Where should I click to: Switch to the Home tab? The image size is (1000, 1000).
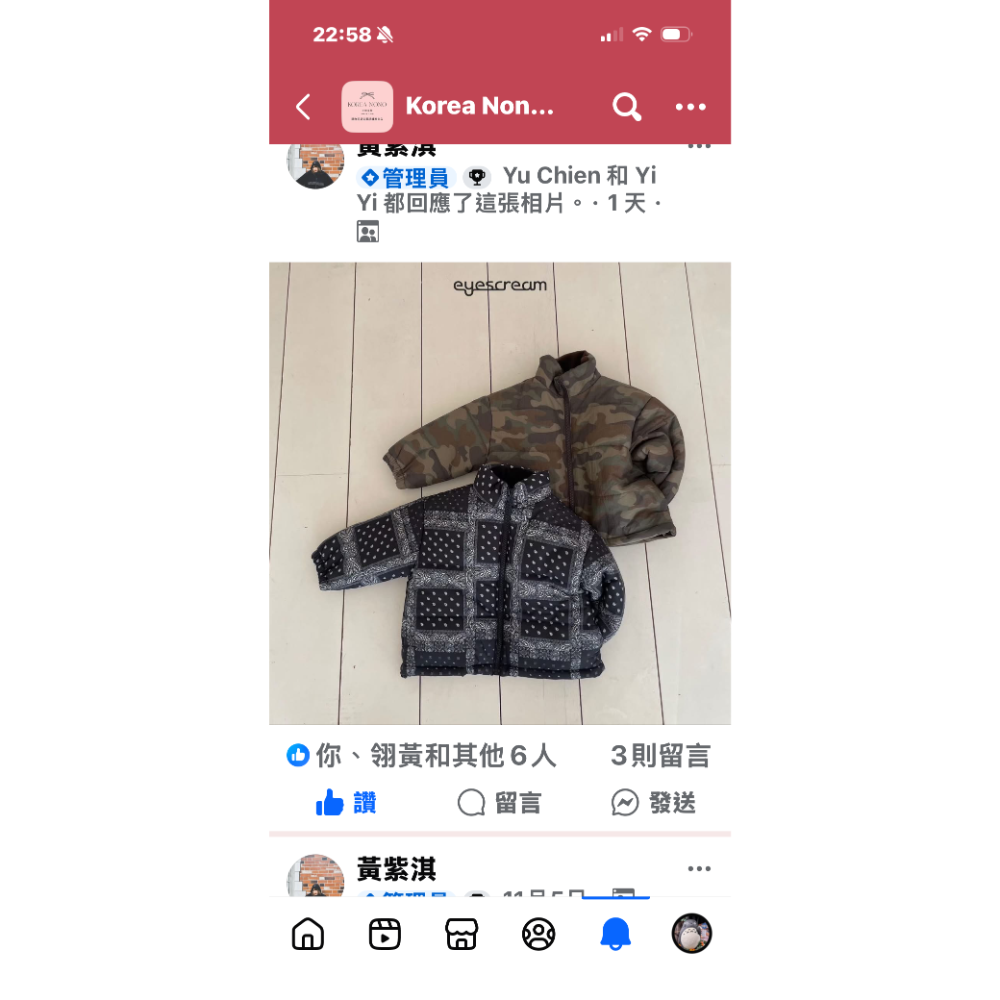[x=308, y=934]
